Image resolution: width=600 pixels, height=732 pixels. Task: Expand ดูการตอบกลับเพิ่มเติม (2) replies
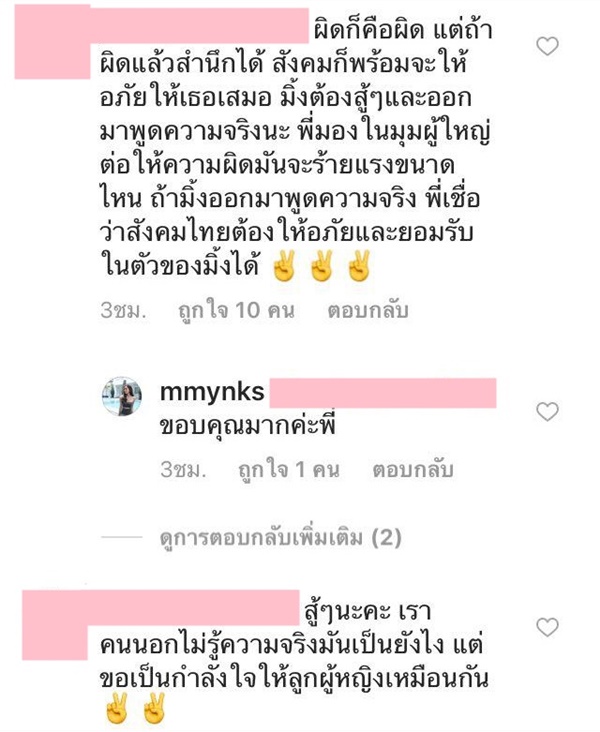(280, 538)
